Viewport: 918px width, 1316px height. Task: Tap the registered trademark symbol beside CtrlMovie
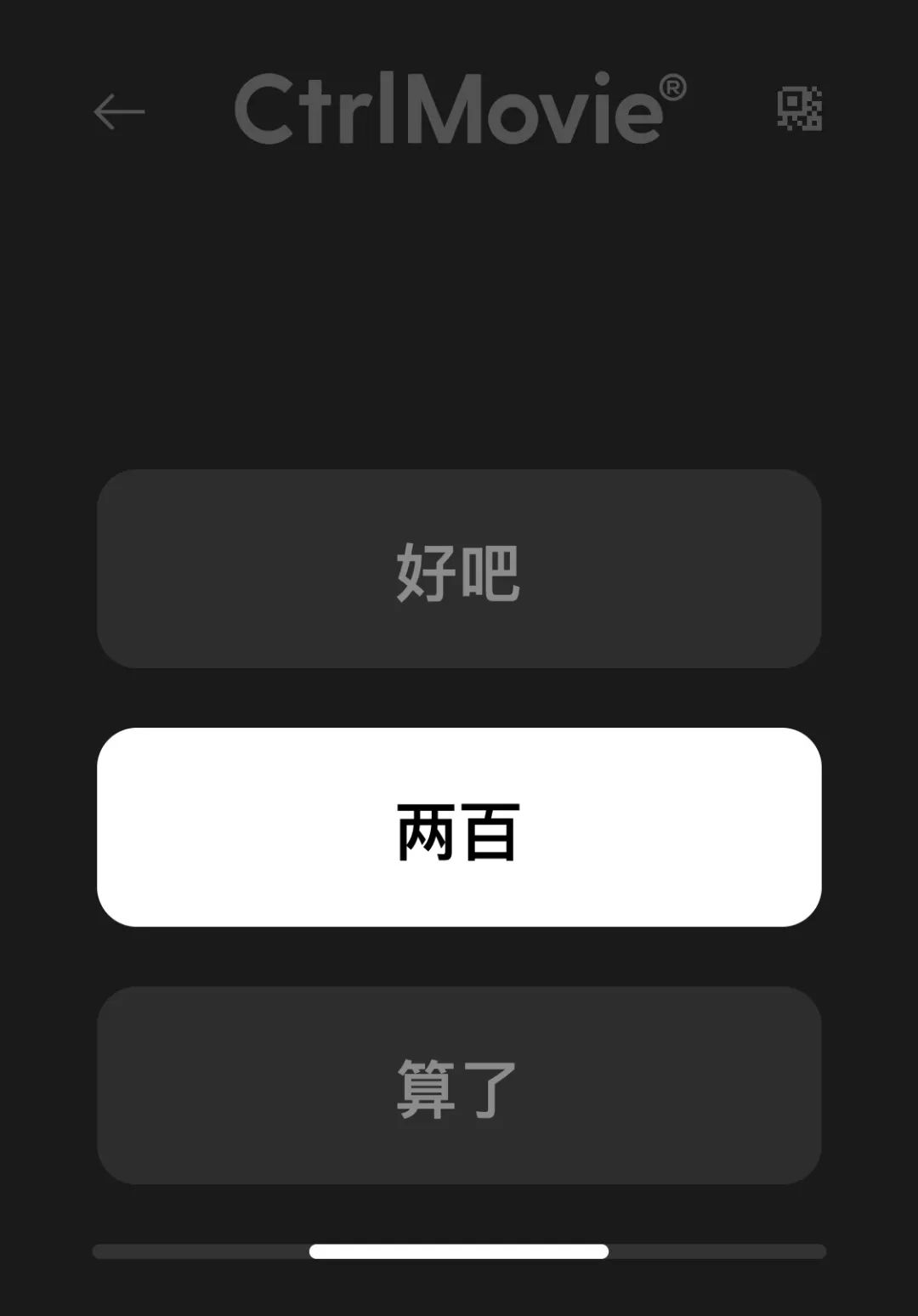(674, 88)
